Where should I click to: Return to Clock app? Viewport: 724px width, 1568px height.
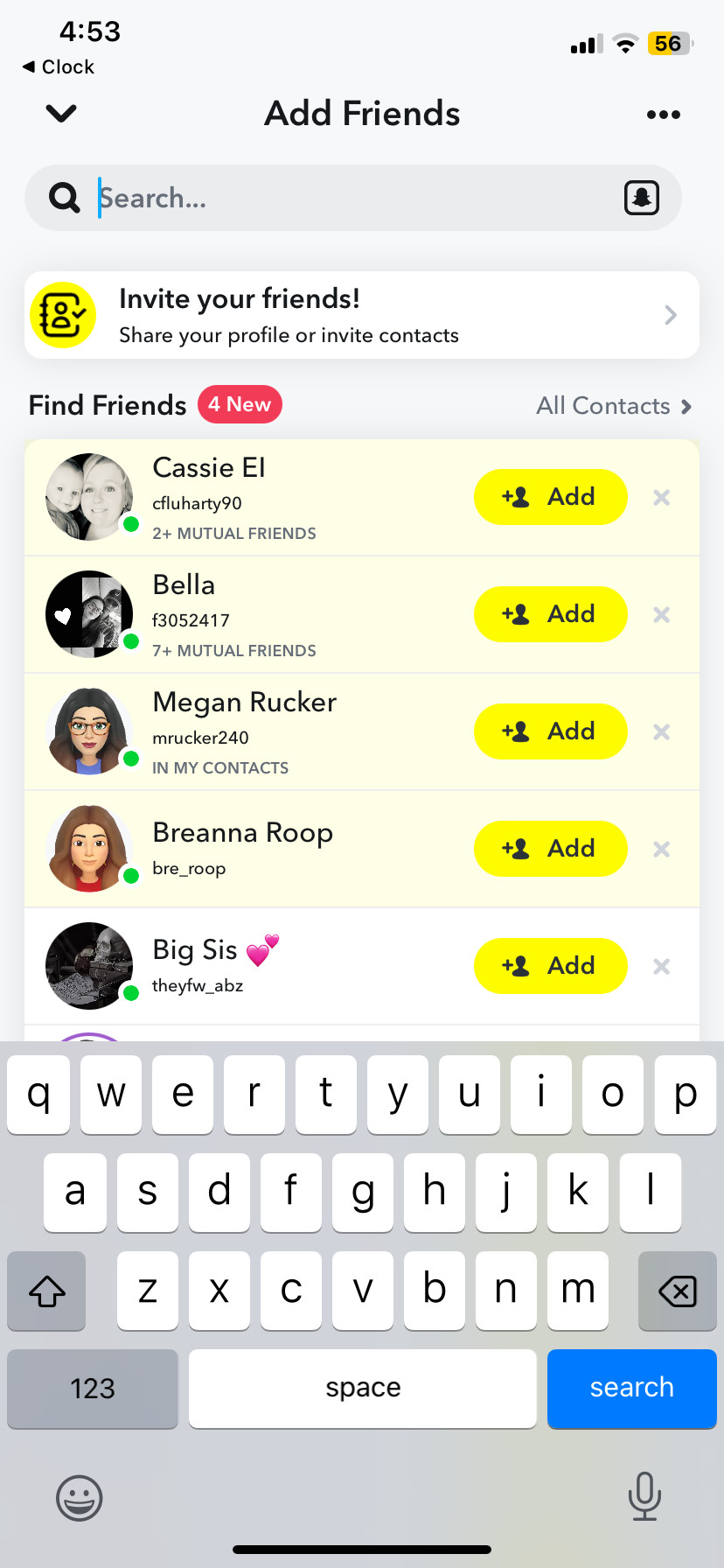tap(59, 66)
